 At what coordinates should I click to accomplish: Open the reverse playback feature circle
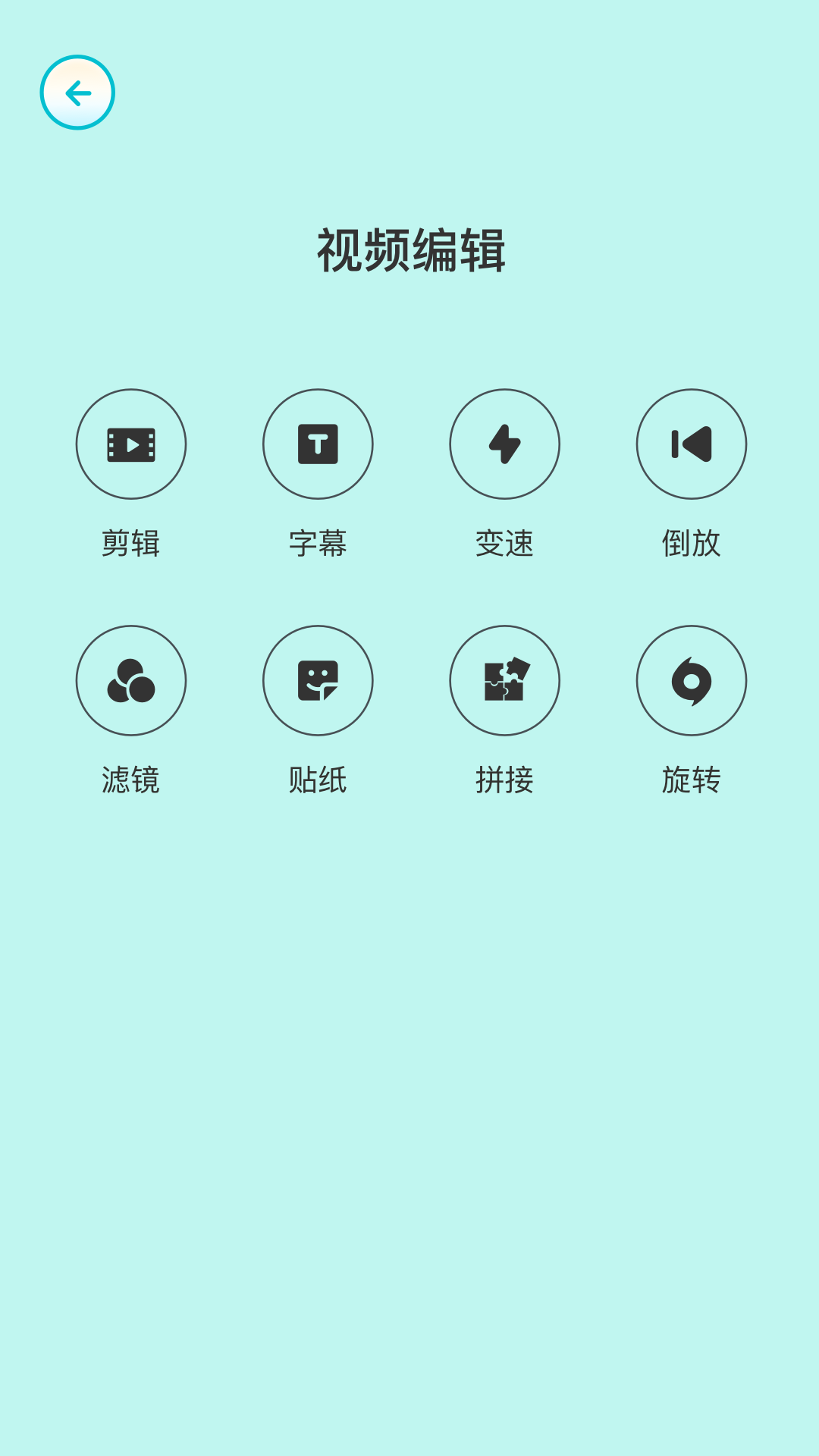[692, 445]
